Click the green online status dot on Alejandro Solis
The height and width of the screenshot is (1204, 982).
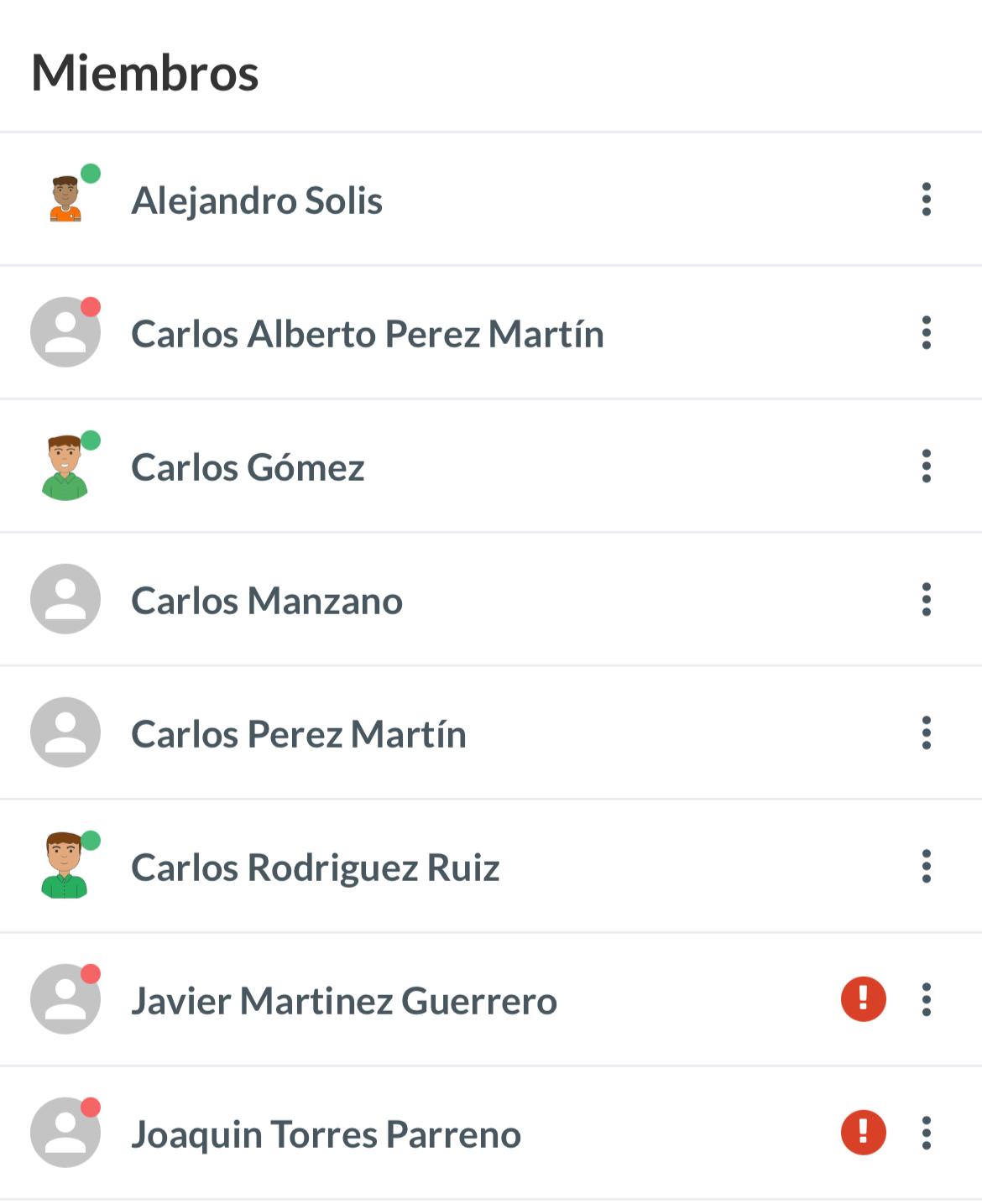(x=92, y=174)
